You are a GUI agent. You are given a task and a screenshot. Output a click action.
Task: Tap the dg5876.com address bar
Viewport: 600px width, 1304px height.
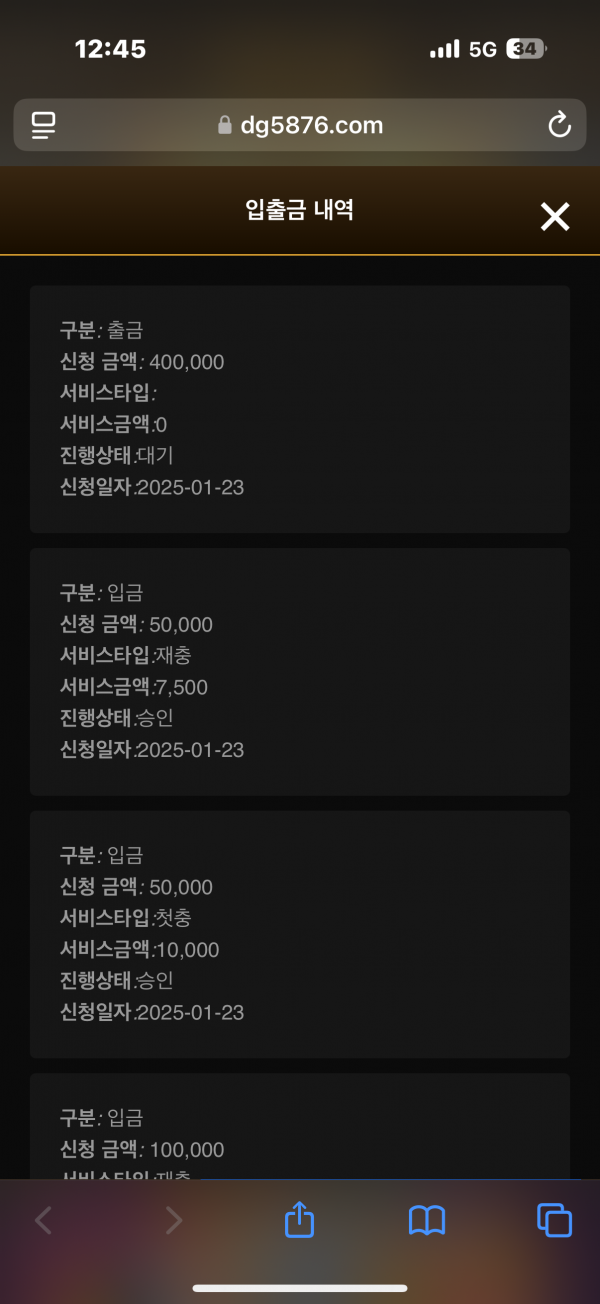click(300, 125)
